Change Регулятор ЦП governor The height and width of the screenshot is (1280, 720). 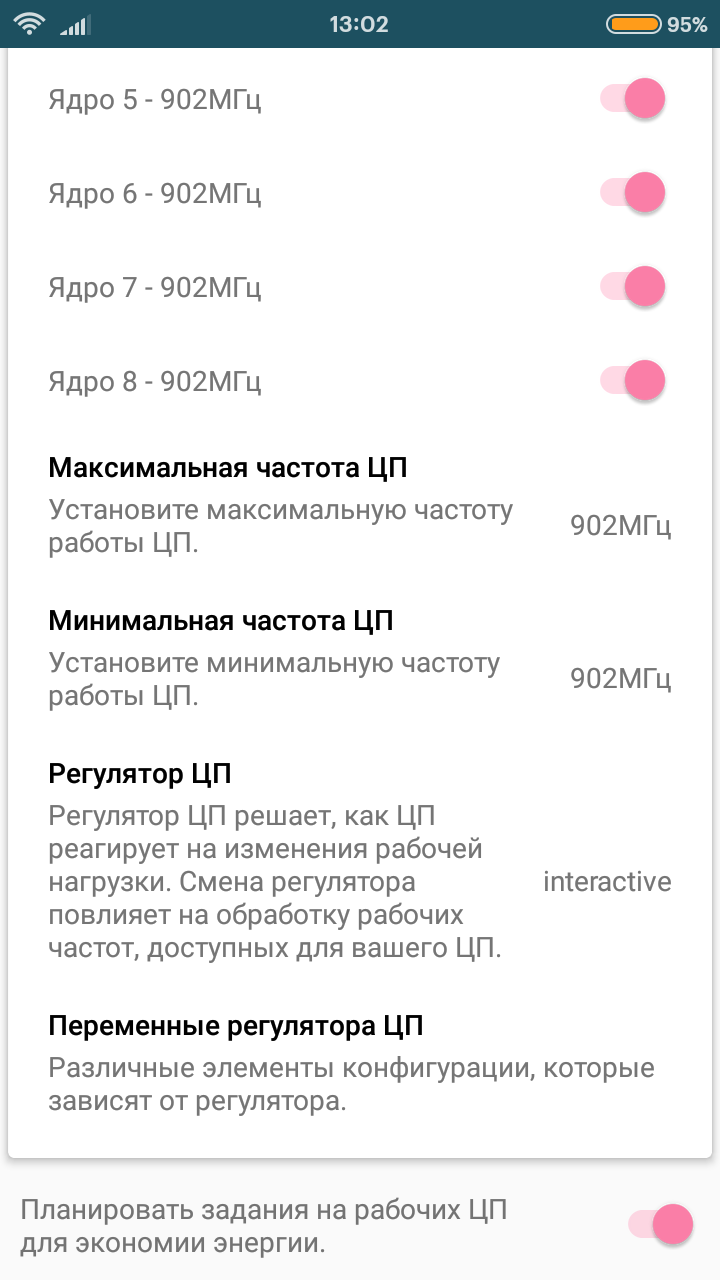click(x=360, y=861)
